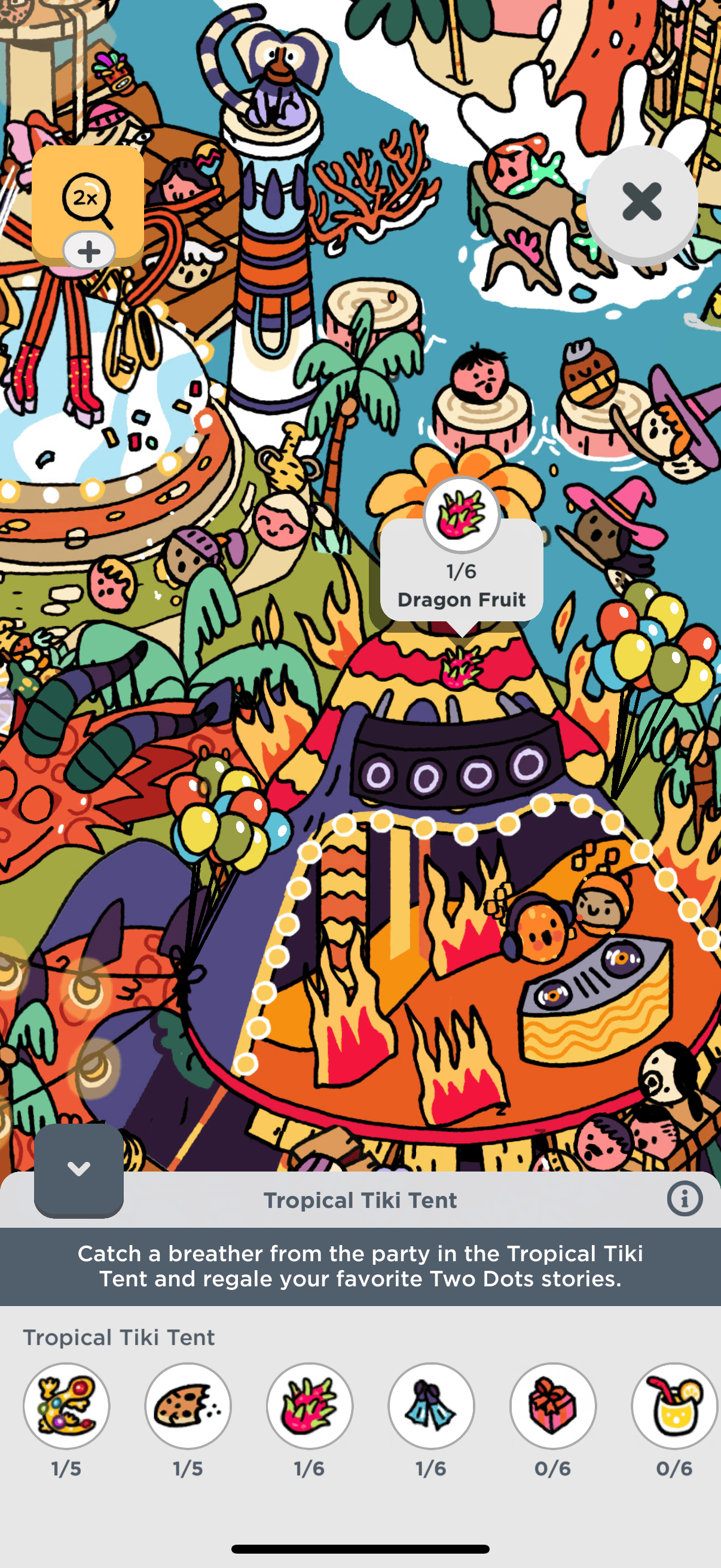Screen dimensions: 721x1568
Task: Open the Tropical Tiki Tent info icon
Action: [685, 1199]
